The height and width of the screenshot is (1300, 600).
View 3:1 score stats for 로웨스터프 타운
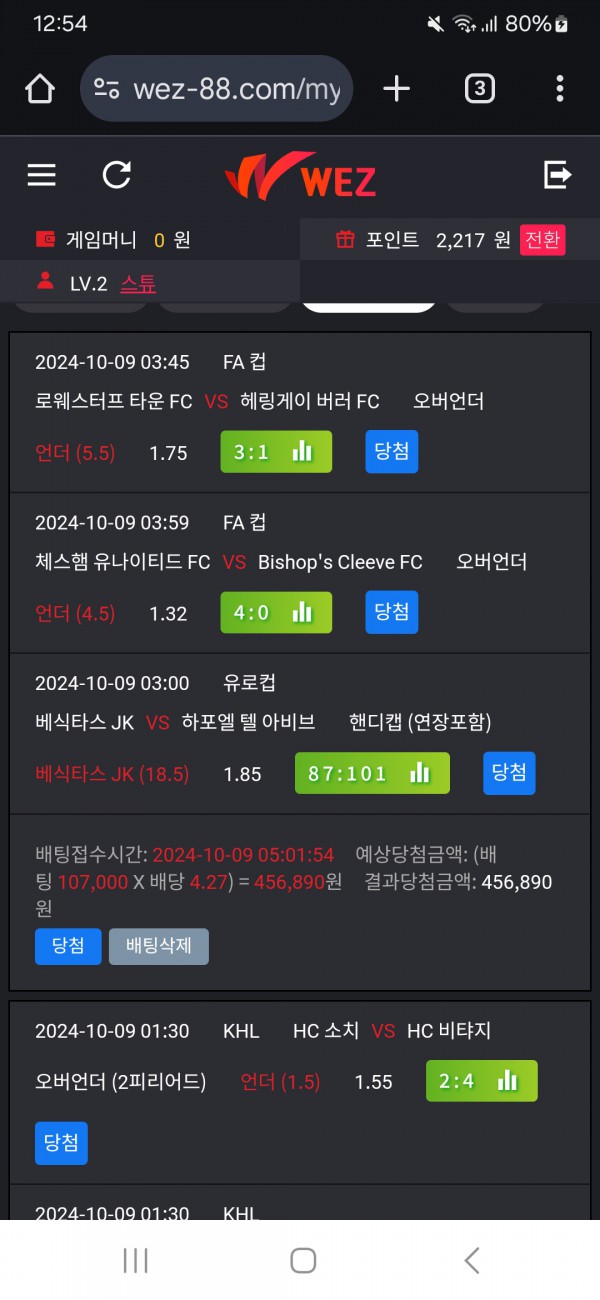276,452
